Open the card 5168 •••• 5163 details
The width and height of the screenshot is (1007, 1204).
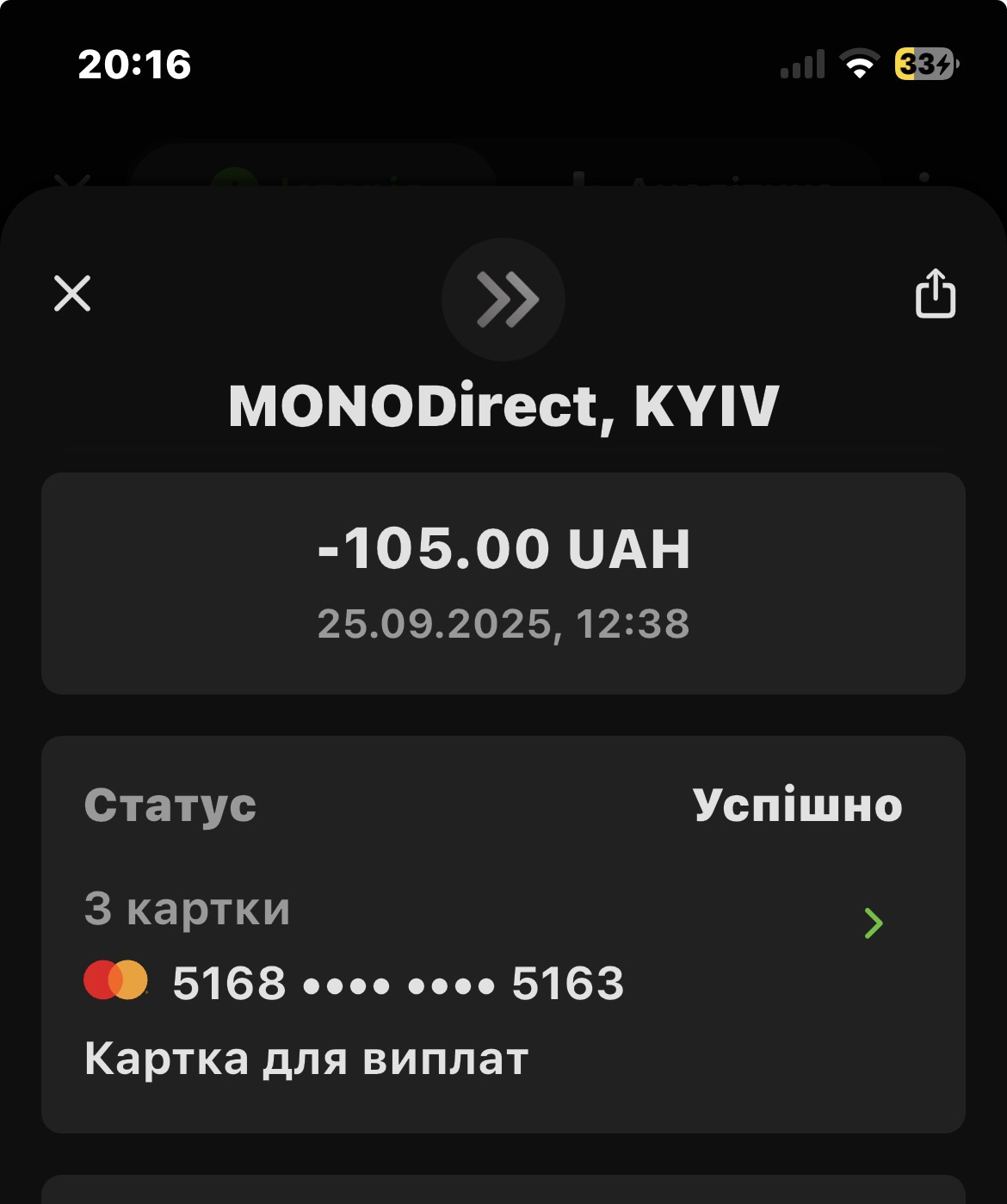click(873, 923)
